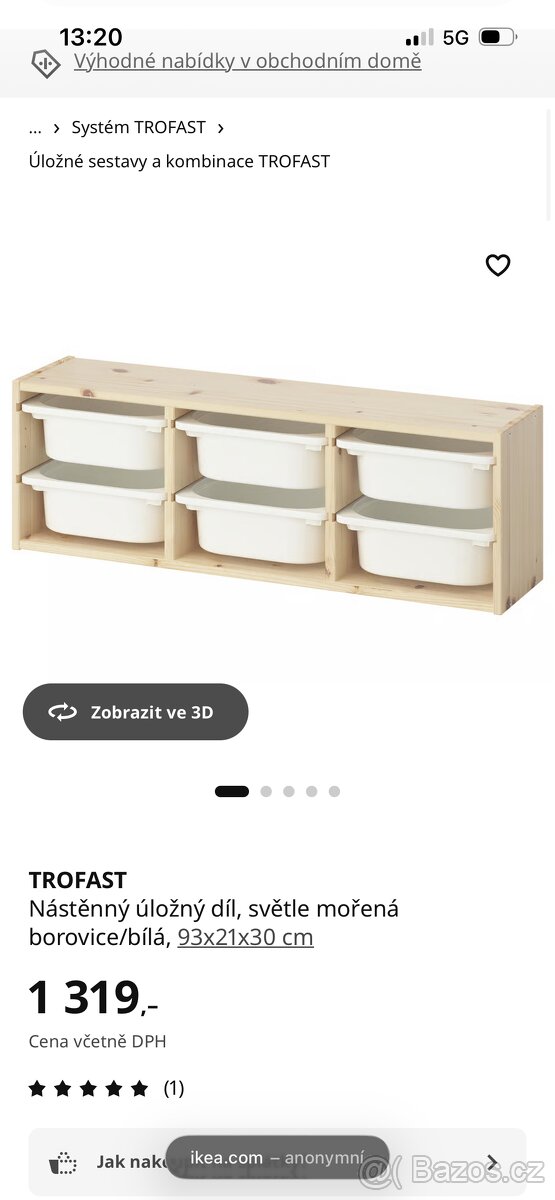Open the five-star reviews rating
The height and width of the screenshot is (1200, 555).
tap(106, 1088)
